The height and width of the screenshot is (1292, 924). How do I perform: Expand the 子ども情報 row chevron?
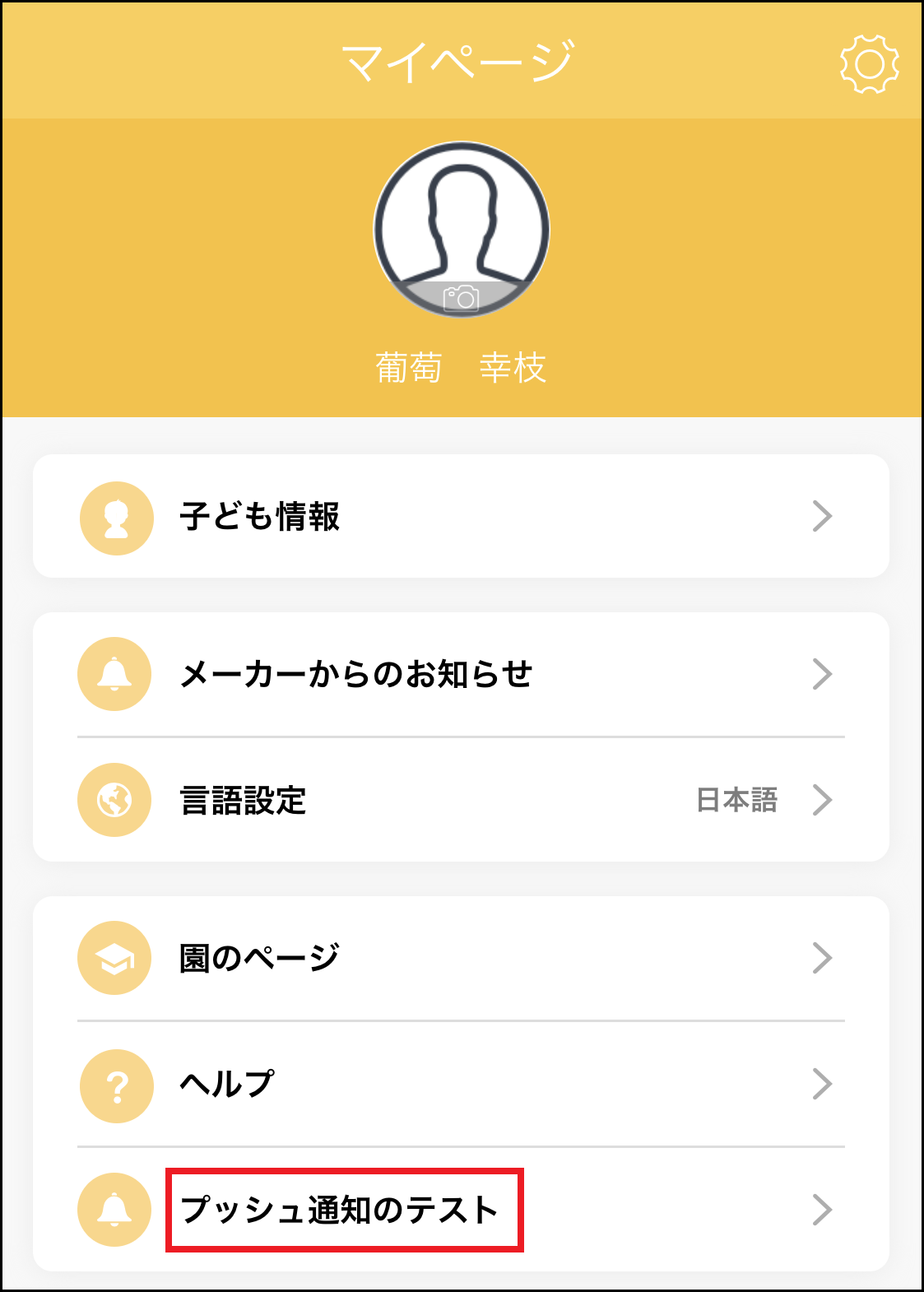pos(823,516)
